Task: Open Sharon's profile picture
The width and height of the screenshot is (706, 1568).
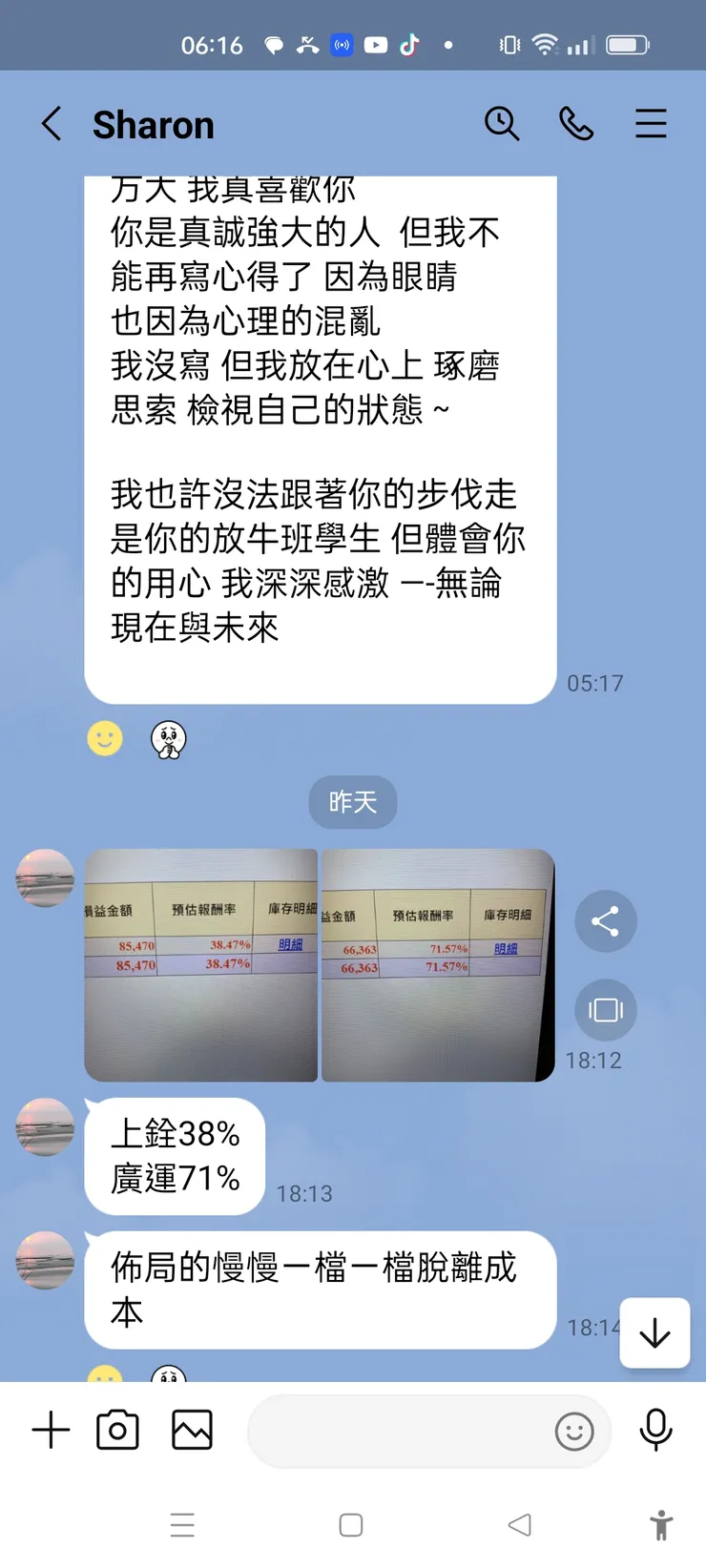Action: coord(44,878)
